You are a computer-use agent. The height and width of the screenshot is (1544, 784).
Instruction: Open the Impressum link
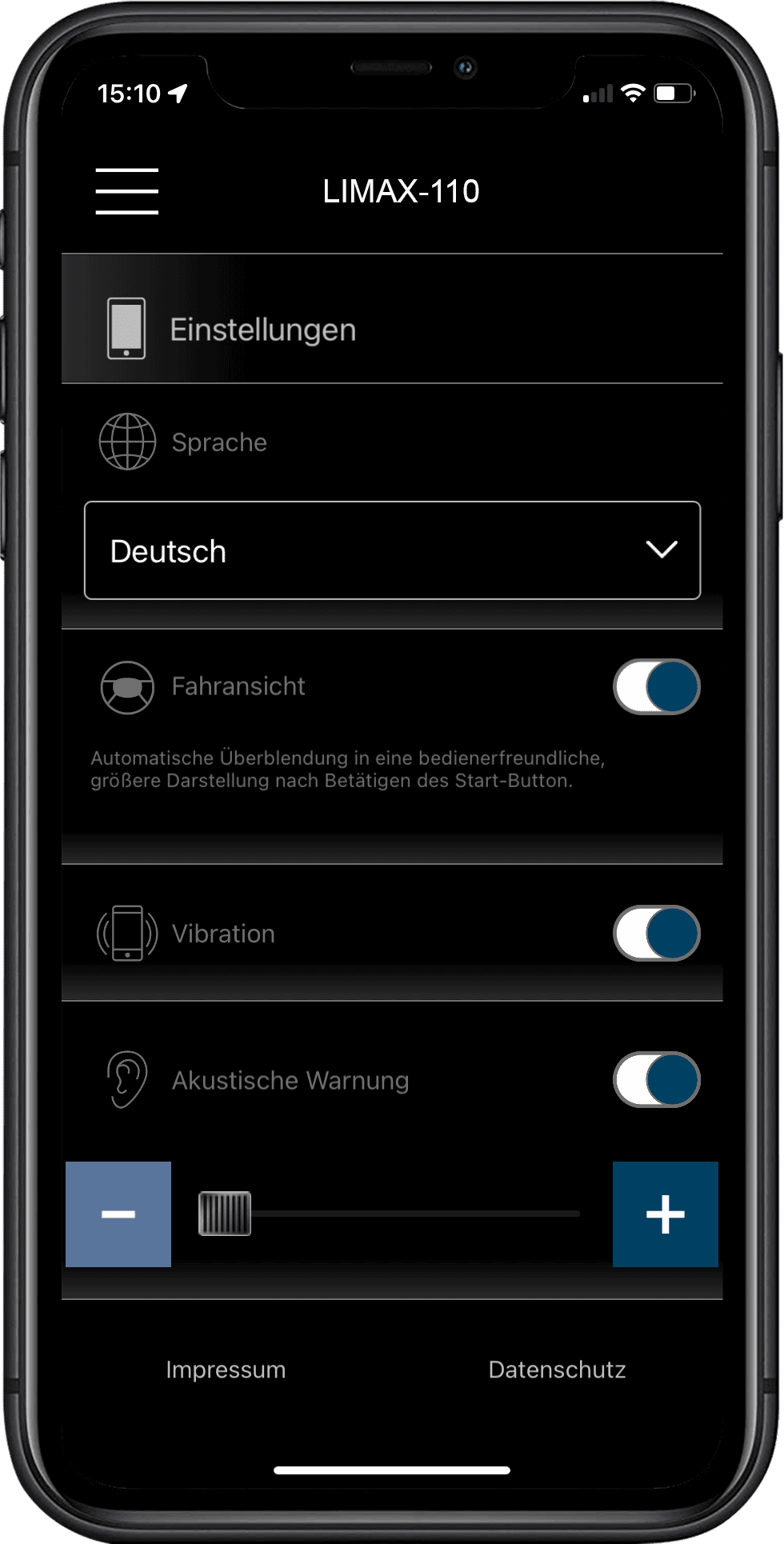(226, 1370)
